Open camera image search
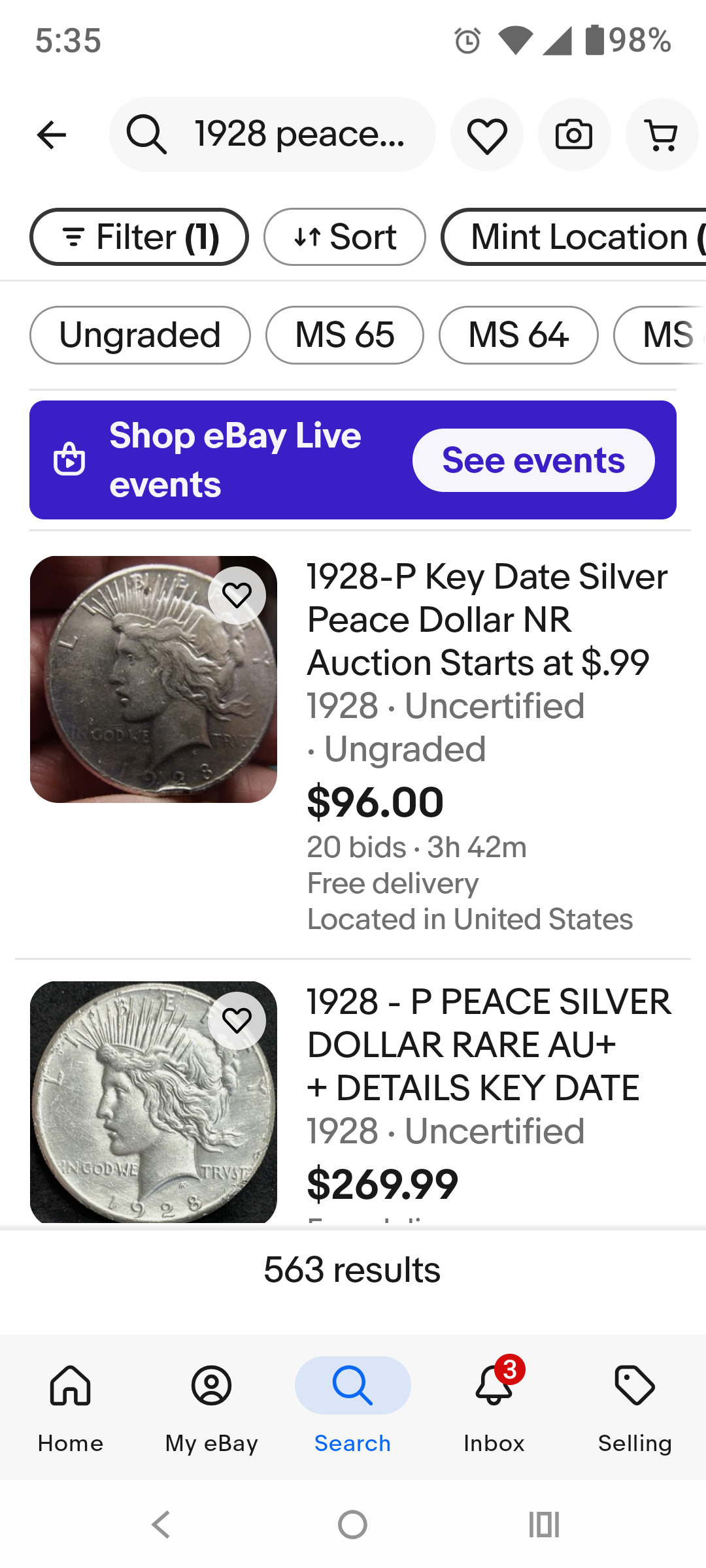This screenshot has height=1568, width=706. pyautogui.click(x=574, y=135)
